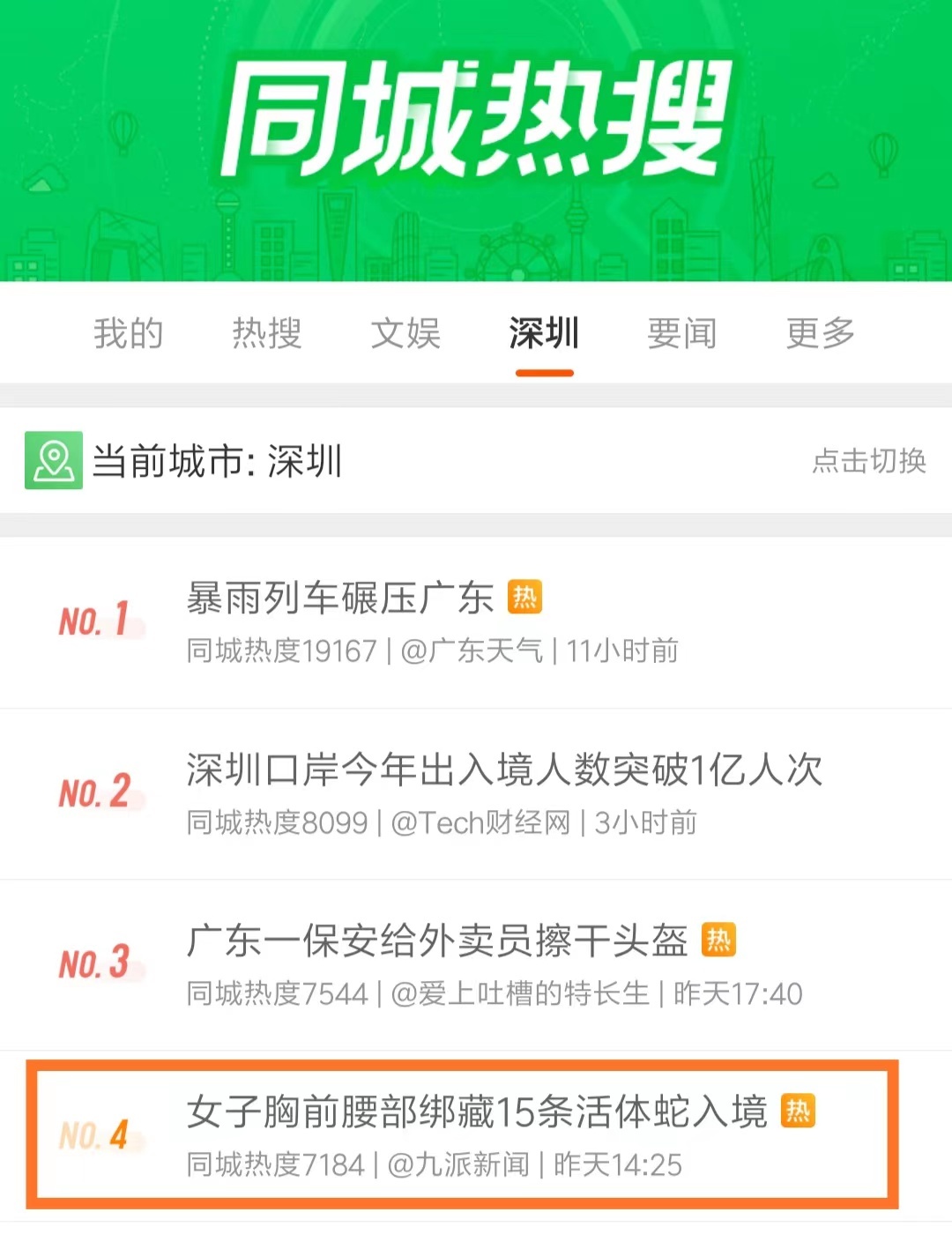The width and height of the screenshot is (952, 1249).
Task: Open No.1 topic 暴雨列车碾压广东
Action: click(339, 599)
